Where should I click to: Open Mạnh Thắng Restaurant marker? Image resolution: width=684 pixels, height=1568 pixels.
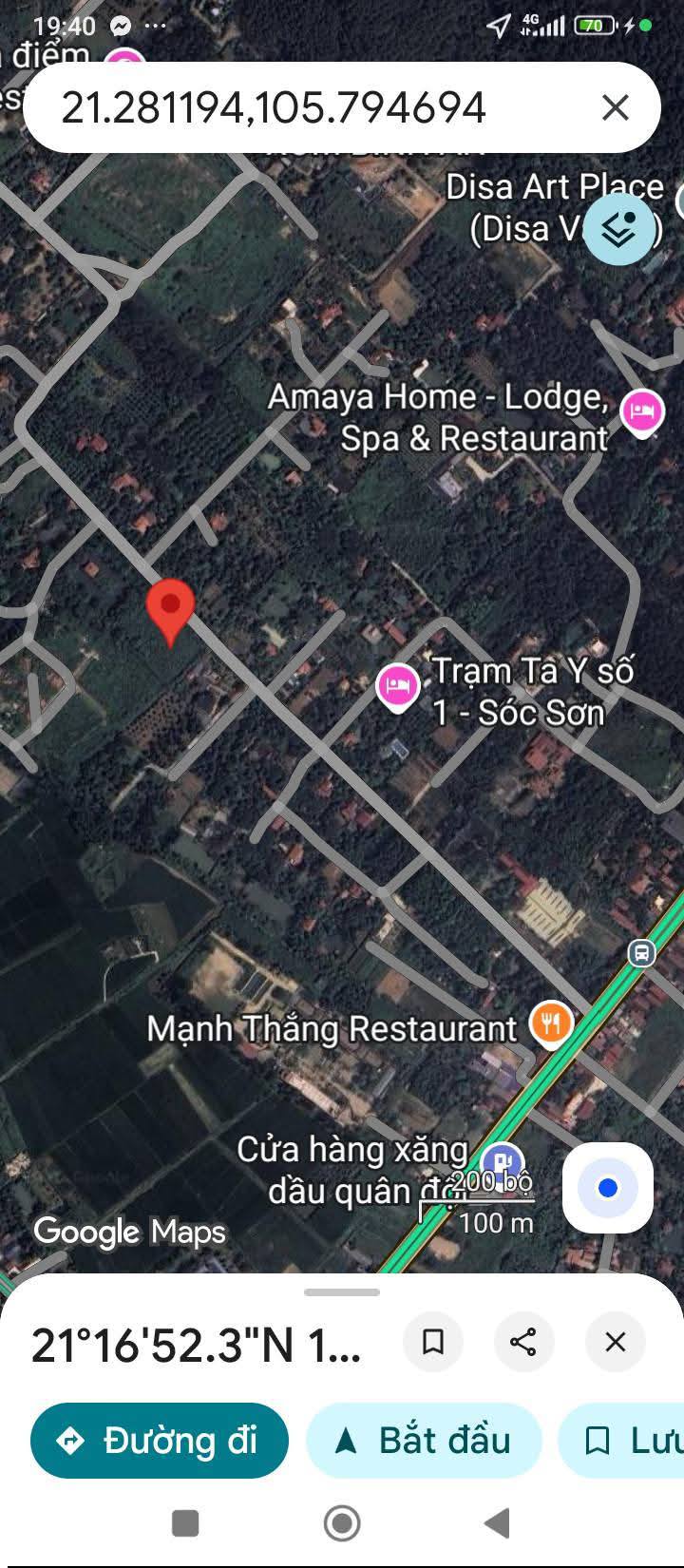tap(551, 1024)
